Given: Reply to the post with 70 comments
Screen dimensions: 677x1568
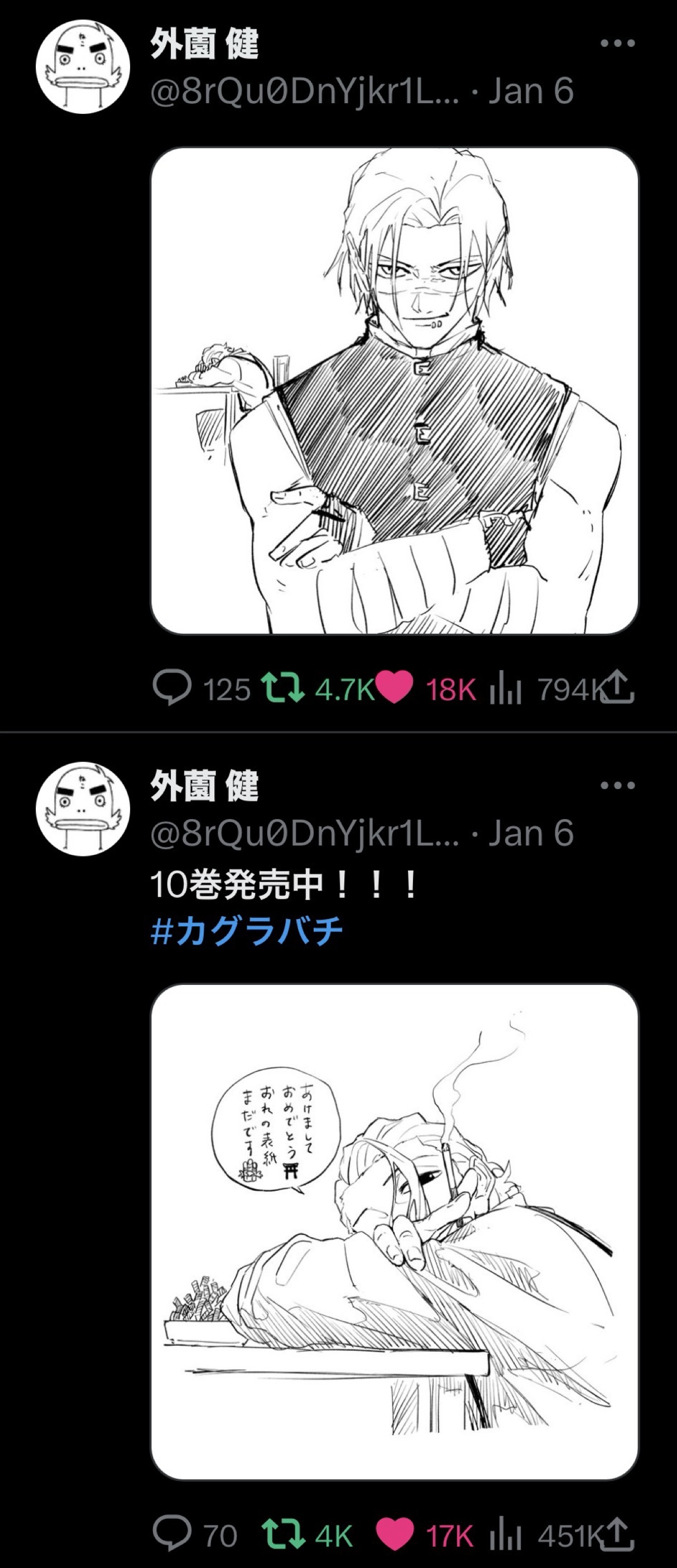Looking at the screenshot, I should click(x=172, y=1534).
